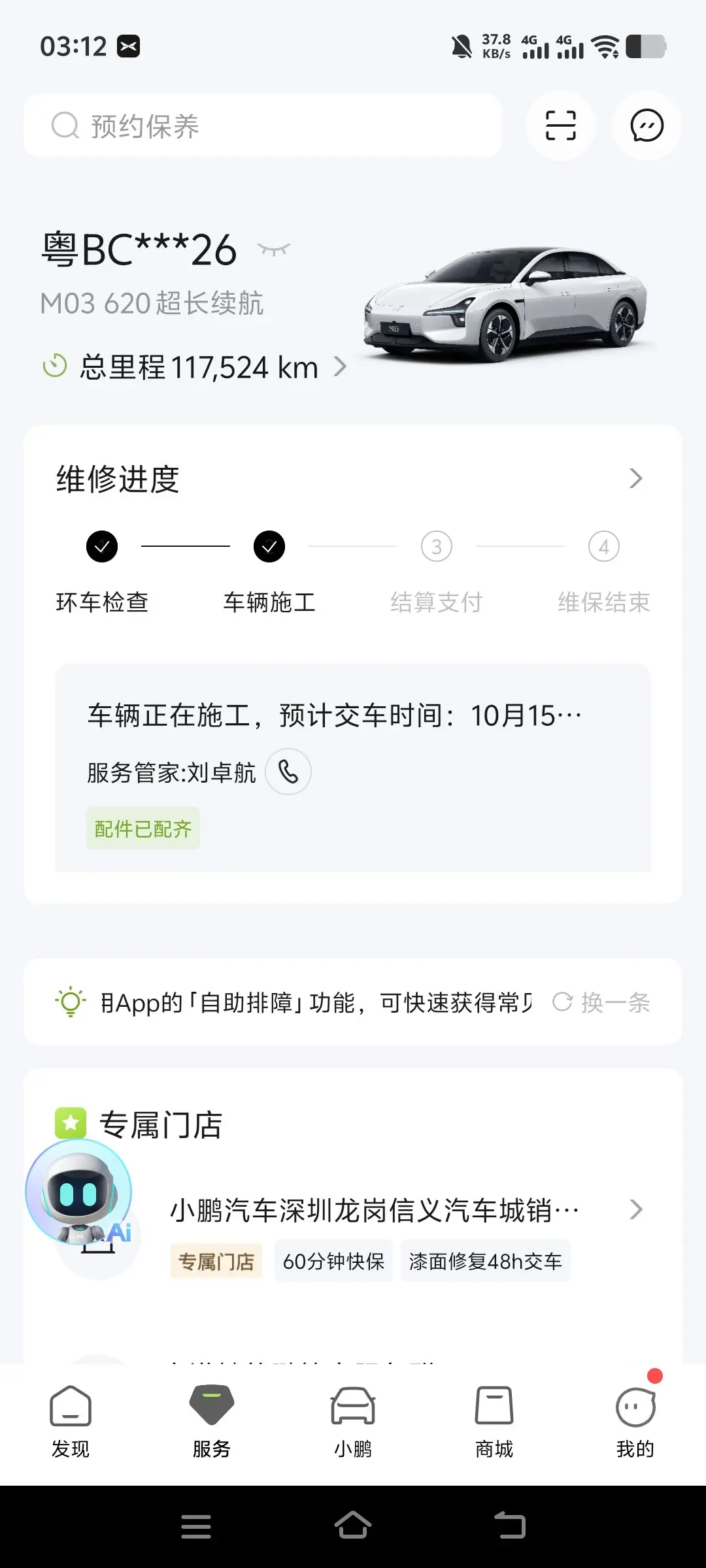Call service manager 刘卓航

pyautogui.click(x=288, y=772)
